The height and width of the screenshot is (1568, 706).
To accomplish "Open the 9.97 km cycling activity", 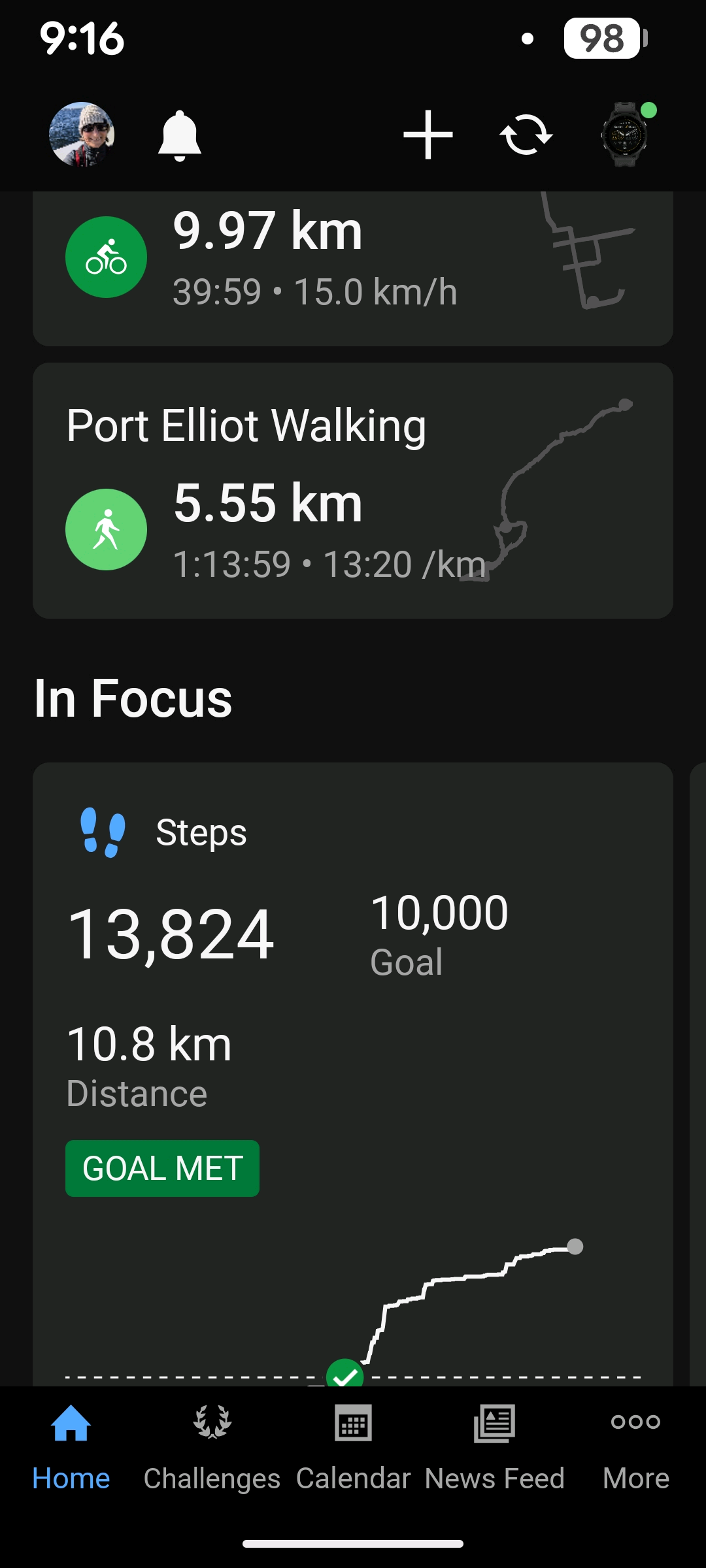I will click(x=353, y=268).
